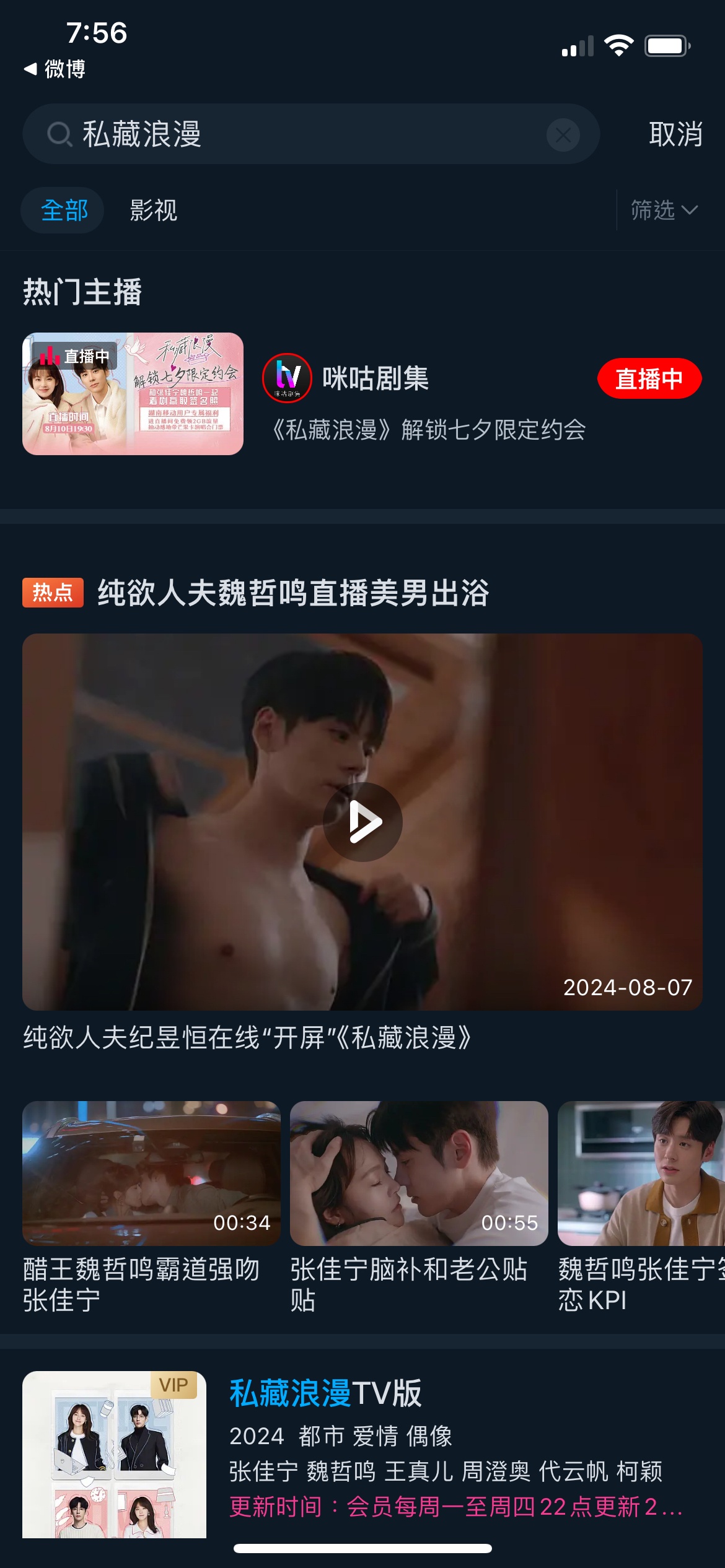Select the 全部 tab
The width and height of the screenshot is (725, 1568).
(x=64, y=211)
